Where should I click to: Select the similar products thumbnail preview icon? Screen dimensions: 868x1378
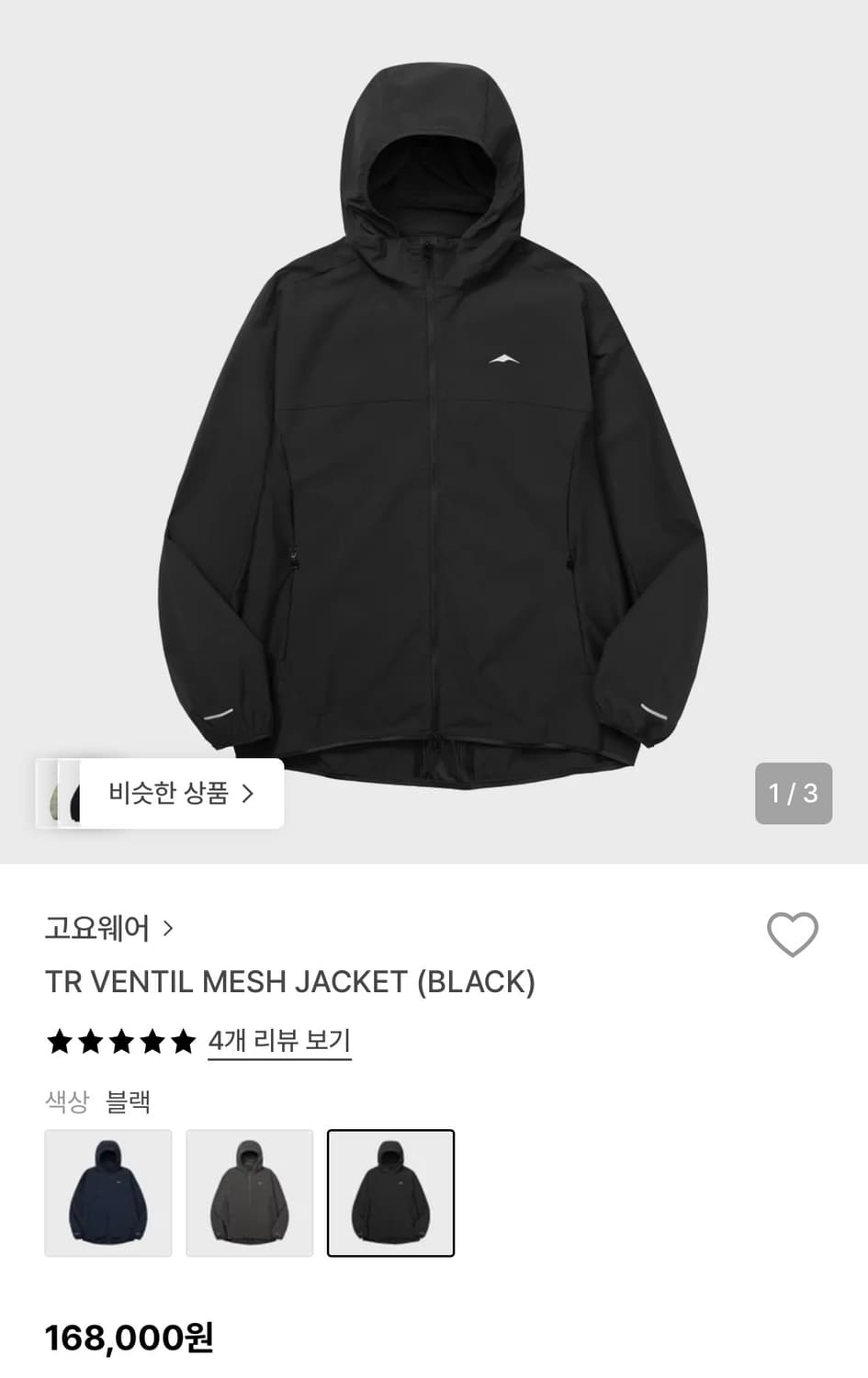[x=64, y=794]
